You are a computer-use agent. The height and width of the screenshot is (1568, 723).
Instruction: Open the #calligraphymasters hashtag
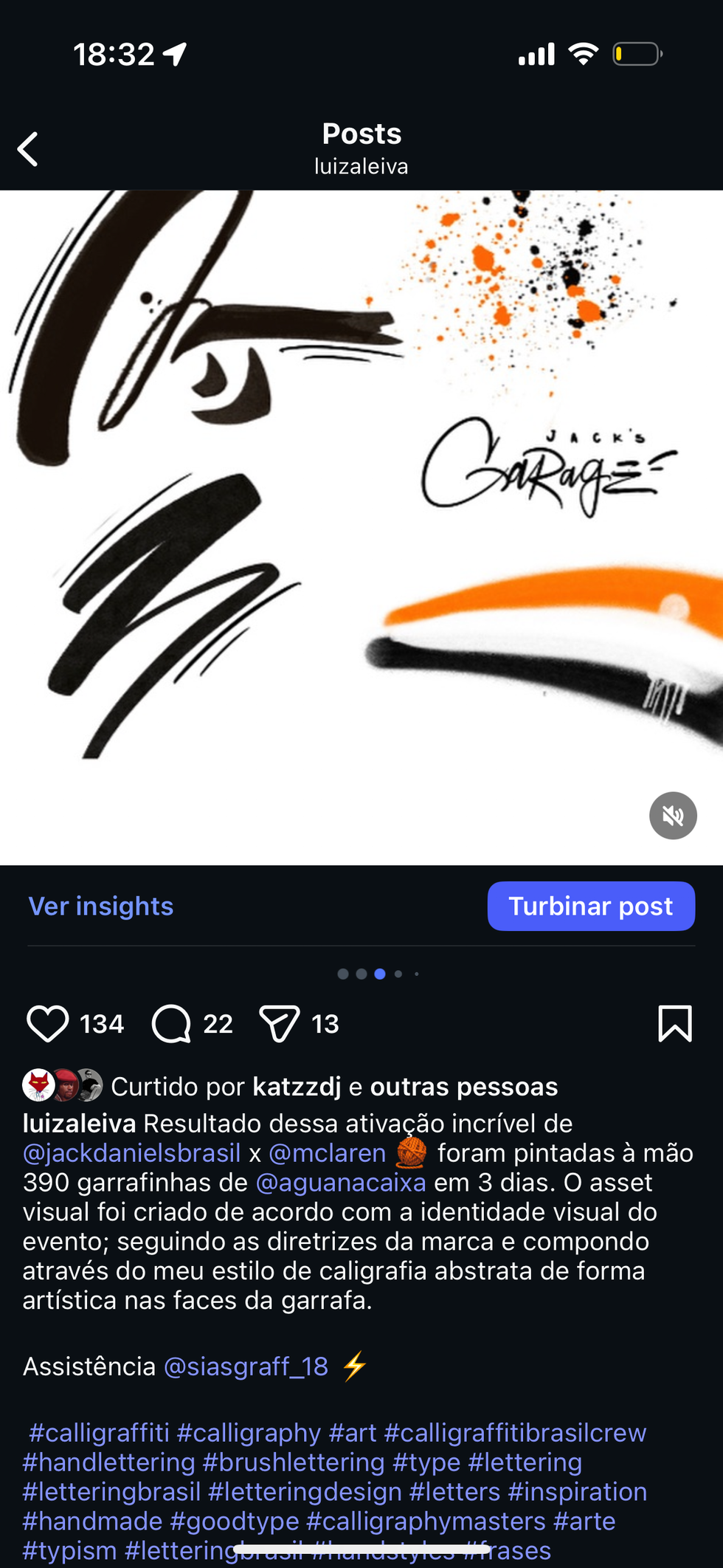(426, 1521)
